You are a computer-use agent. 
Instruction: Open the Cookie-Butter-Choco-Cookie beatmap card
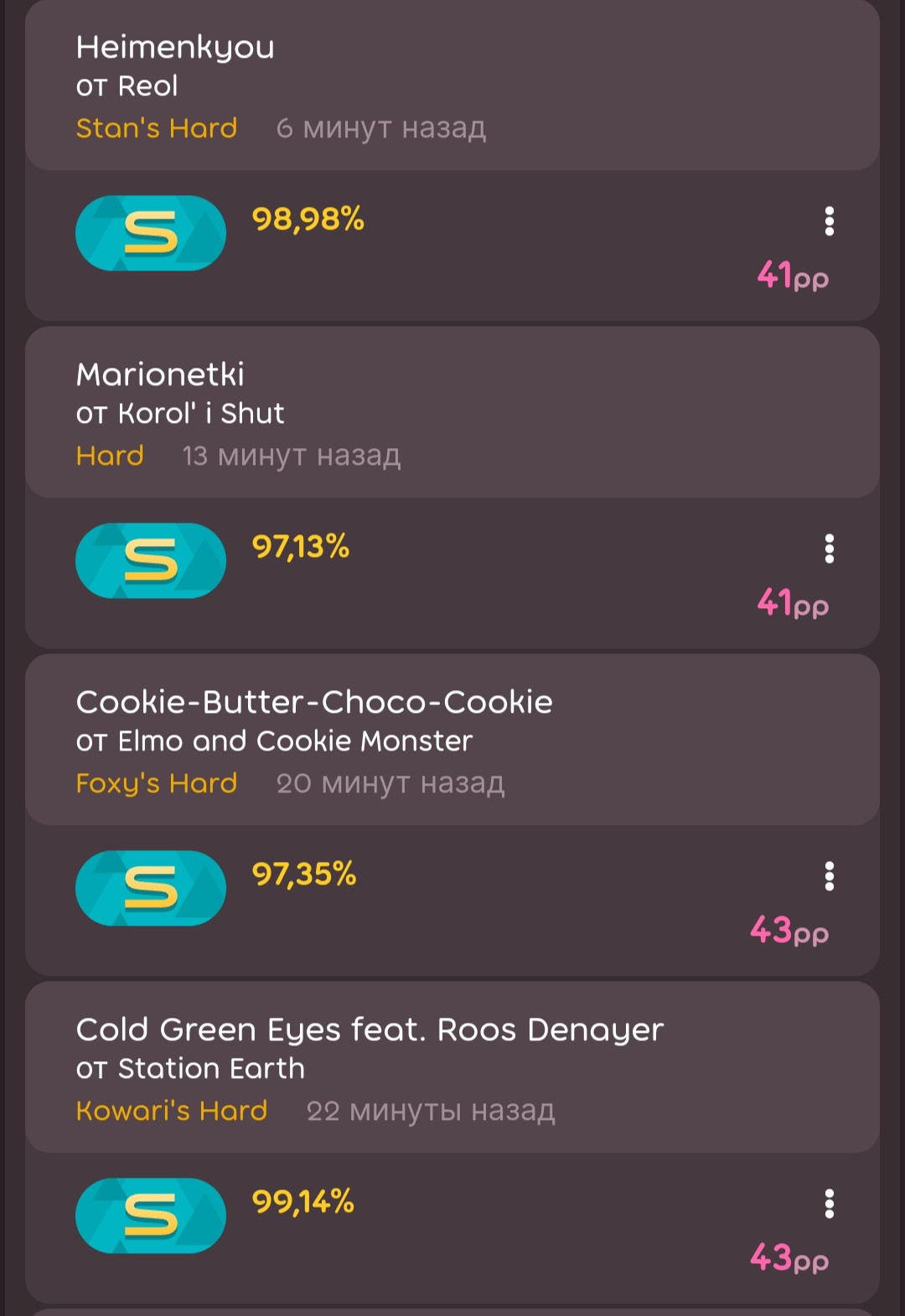pyautogui.click(x=452, y=741)
